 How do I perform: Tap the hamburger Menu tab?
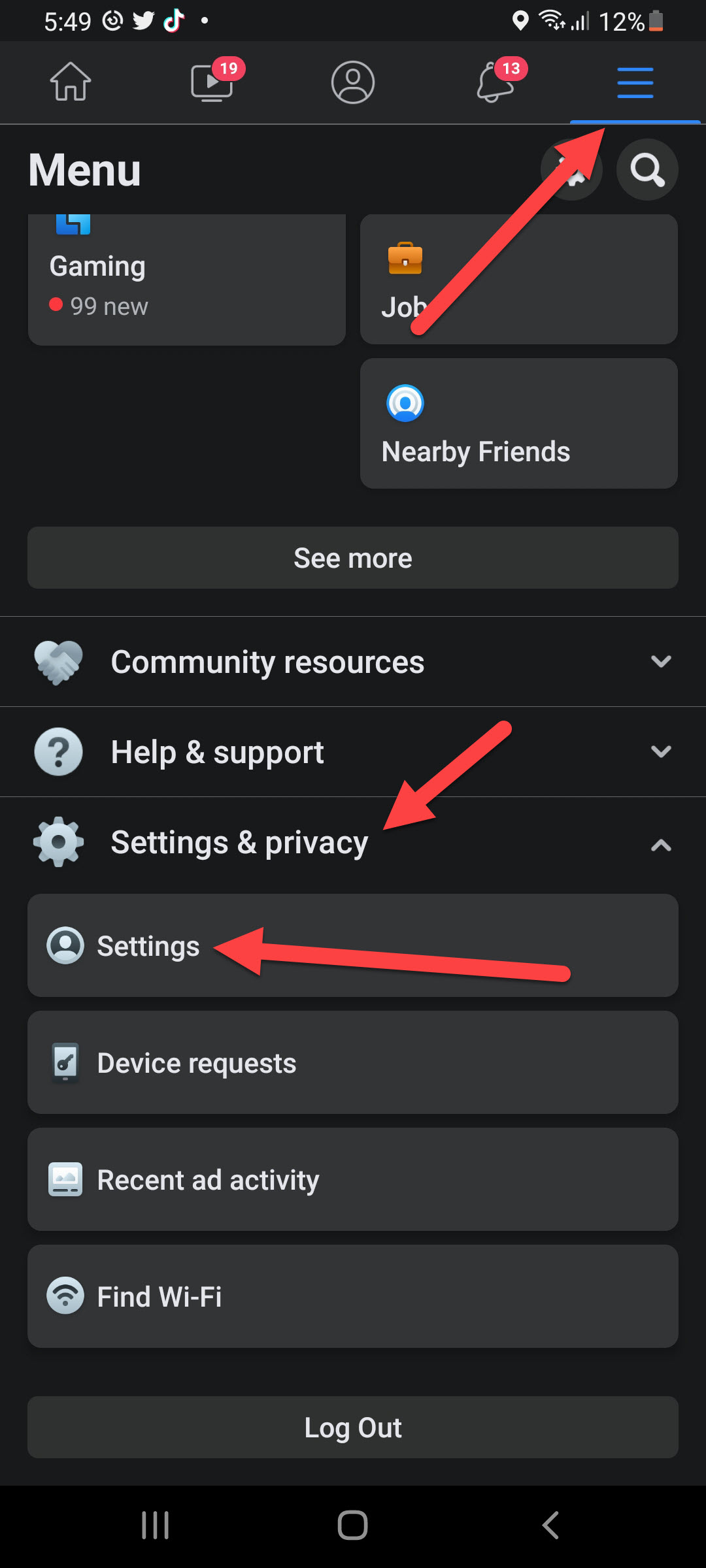click(635, 82)
